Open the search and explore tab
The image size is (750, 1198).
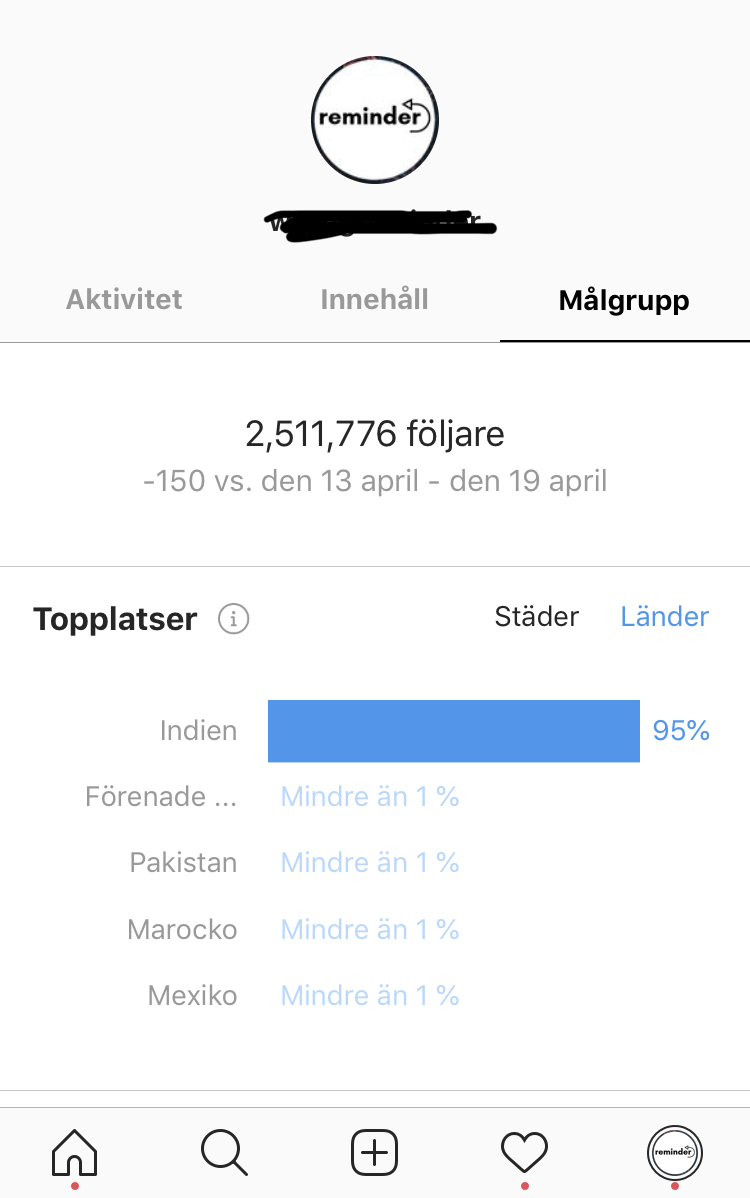(x=224, y=1152)
